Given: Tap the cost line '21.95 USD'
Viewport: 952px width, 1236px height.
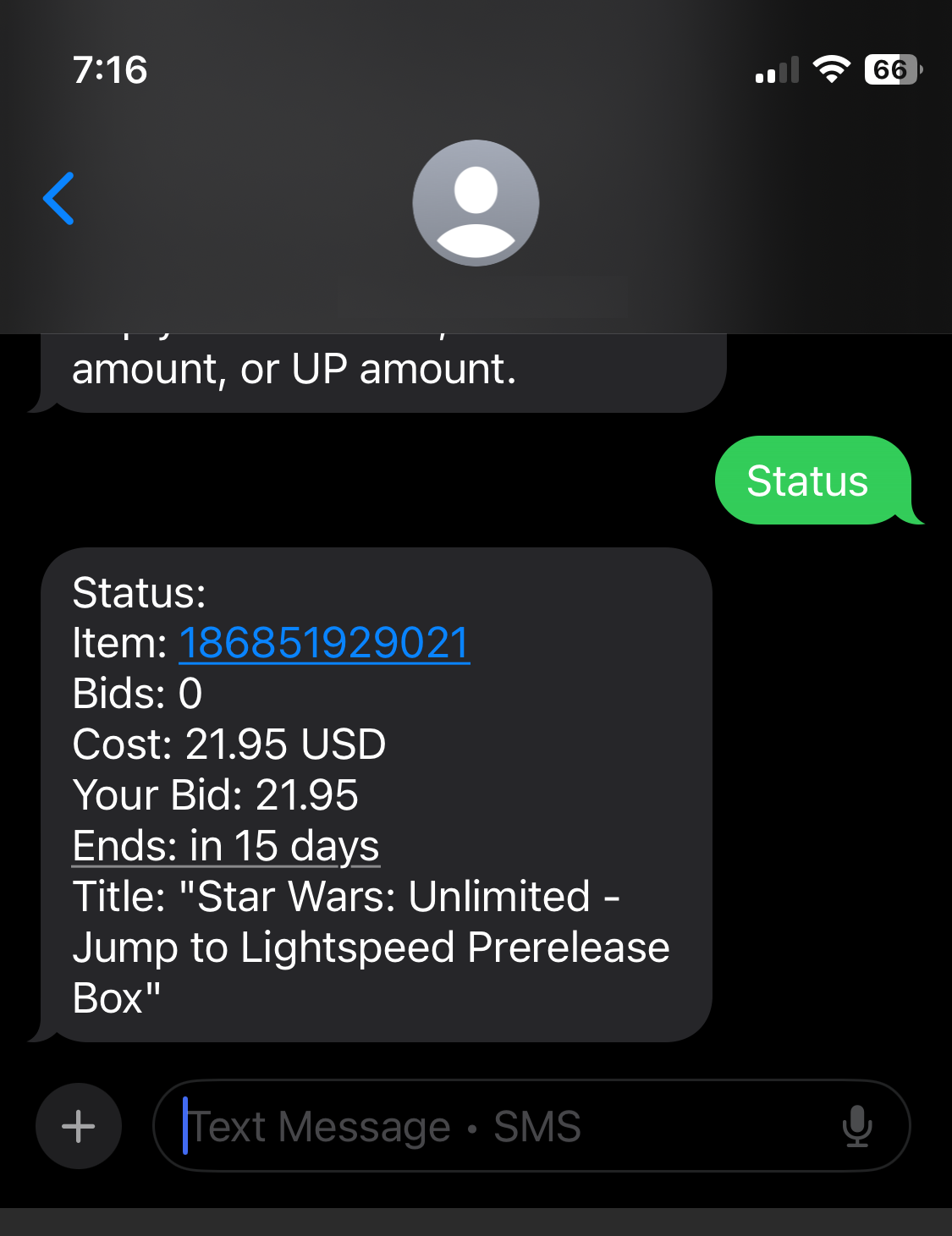Looking at the screenshot, I should [228, 744].
